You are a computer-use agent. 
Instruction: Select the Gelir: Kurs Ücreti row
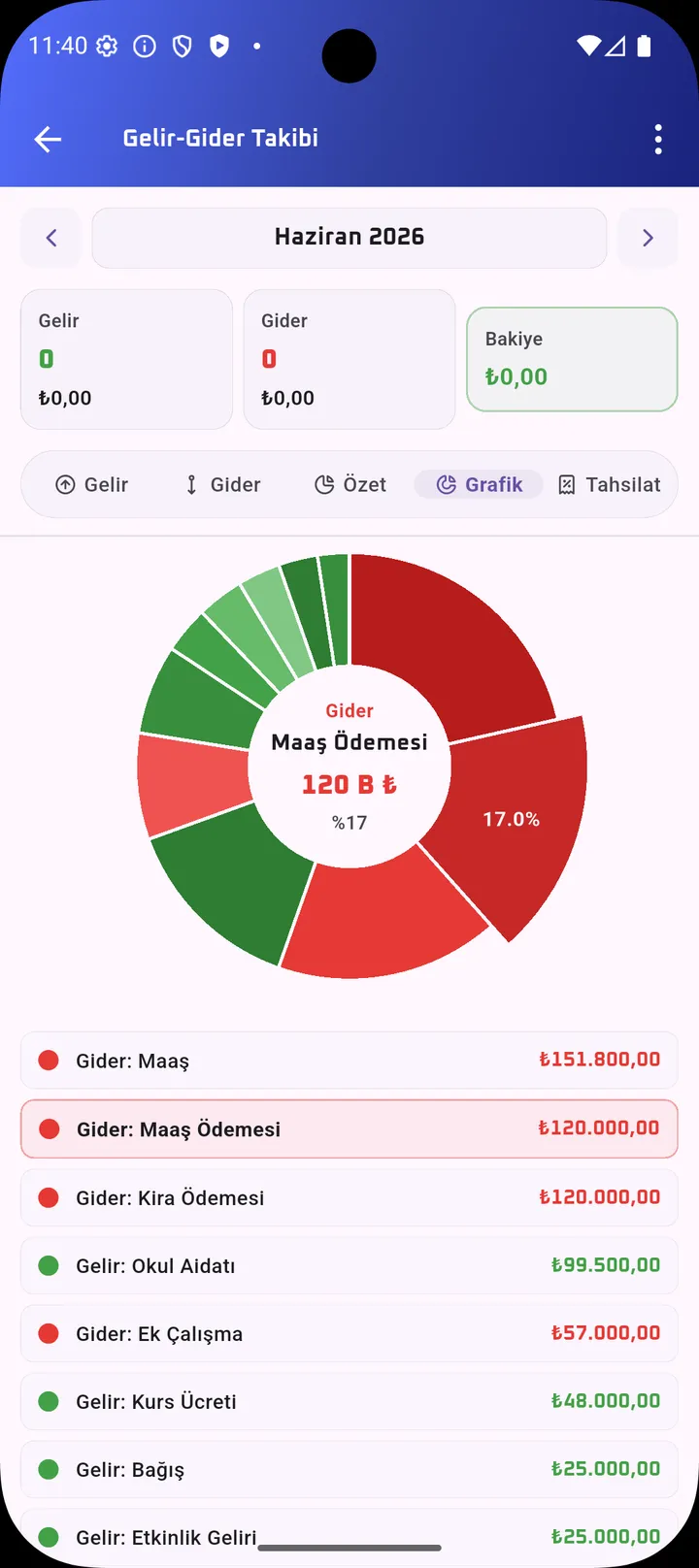tap(349, 1401)
